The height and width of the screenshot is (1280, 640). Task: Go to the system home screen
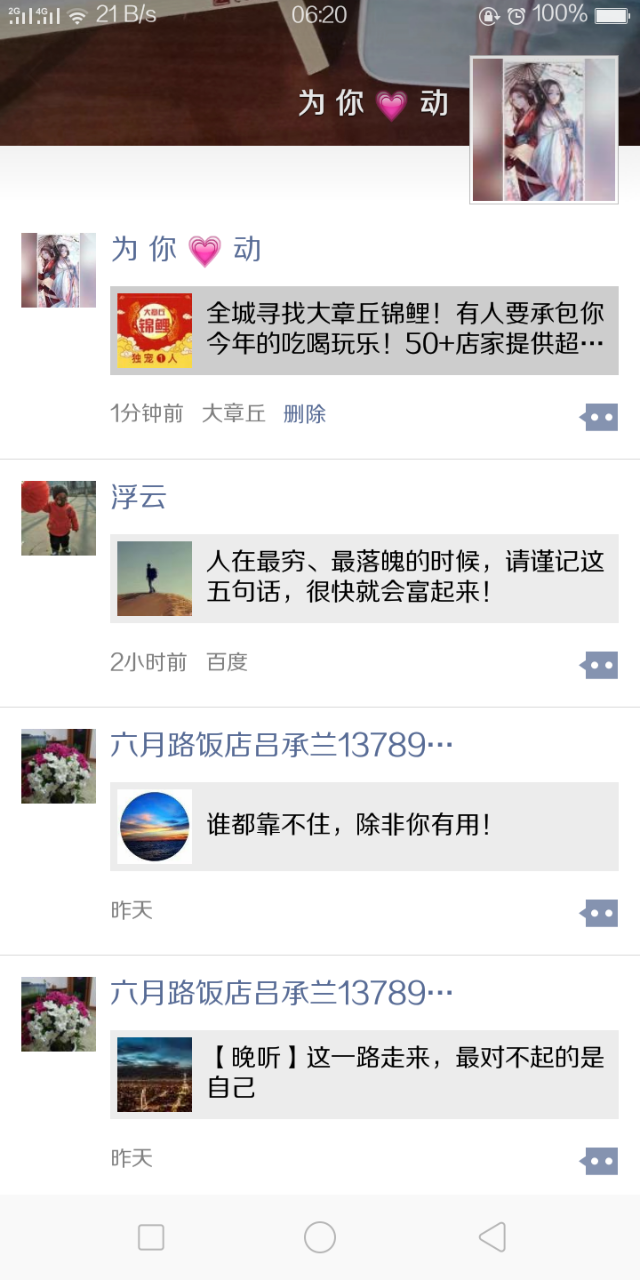(x=320, y=1237)
